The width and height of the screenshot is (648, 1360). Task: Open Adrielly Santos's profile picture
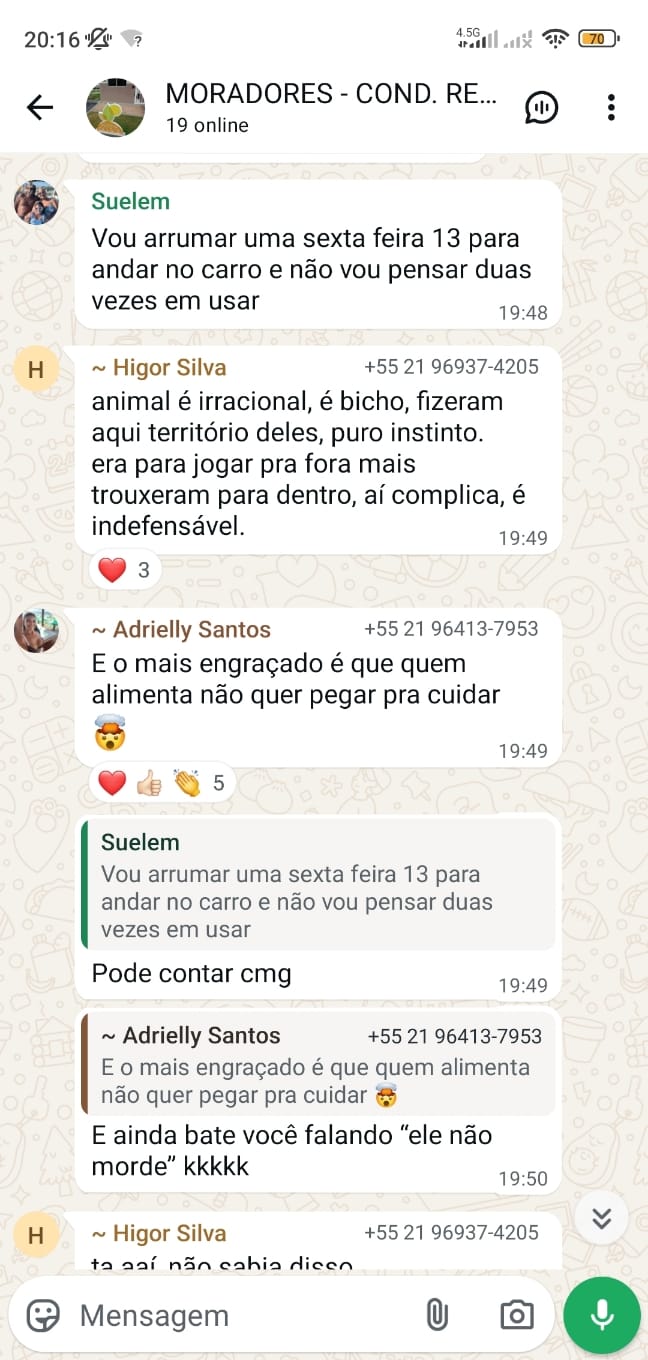click(x=36, y=631)
